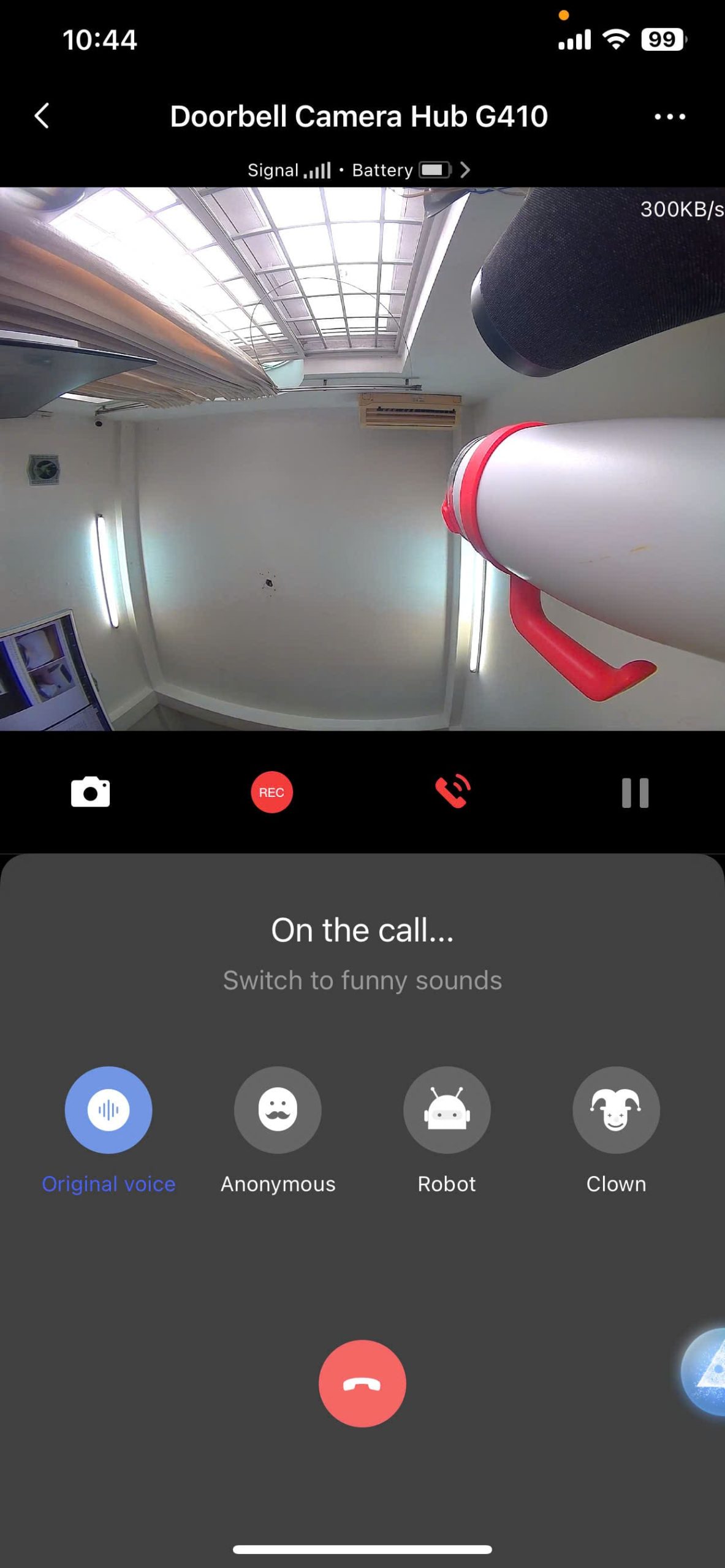The height and width of the screenshot is (1568, 725).
Task: Open the three-dot more options menu
Action: [x=669, y=116]
